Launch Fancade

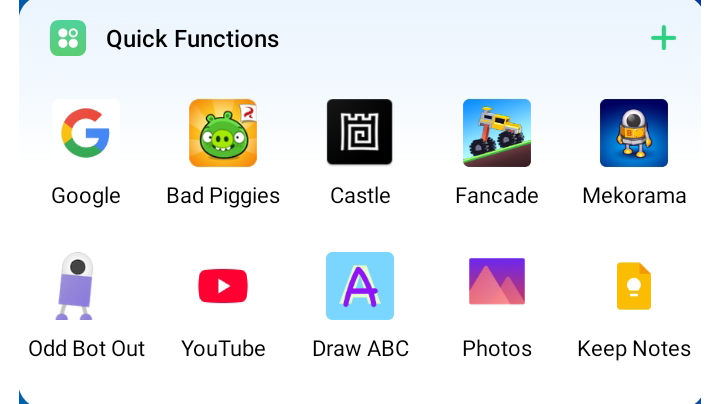click(497, 133)
